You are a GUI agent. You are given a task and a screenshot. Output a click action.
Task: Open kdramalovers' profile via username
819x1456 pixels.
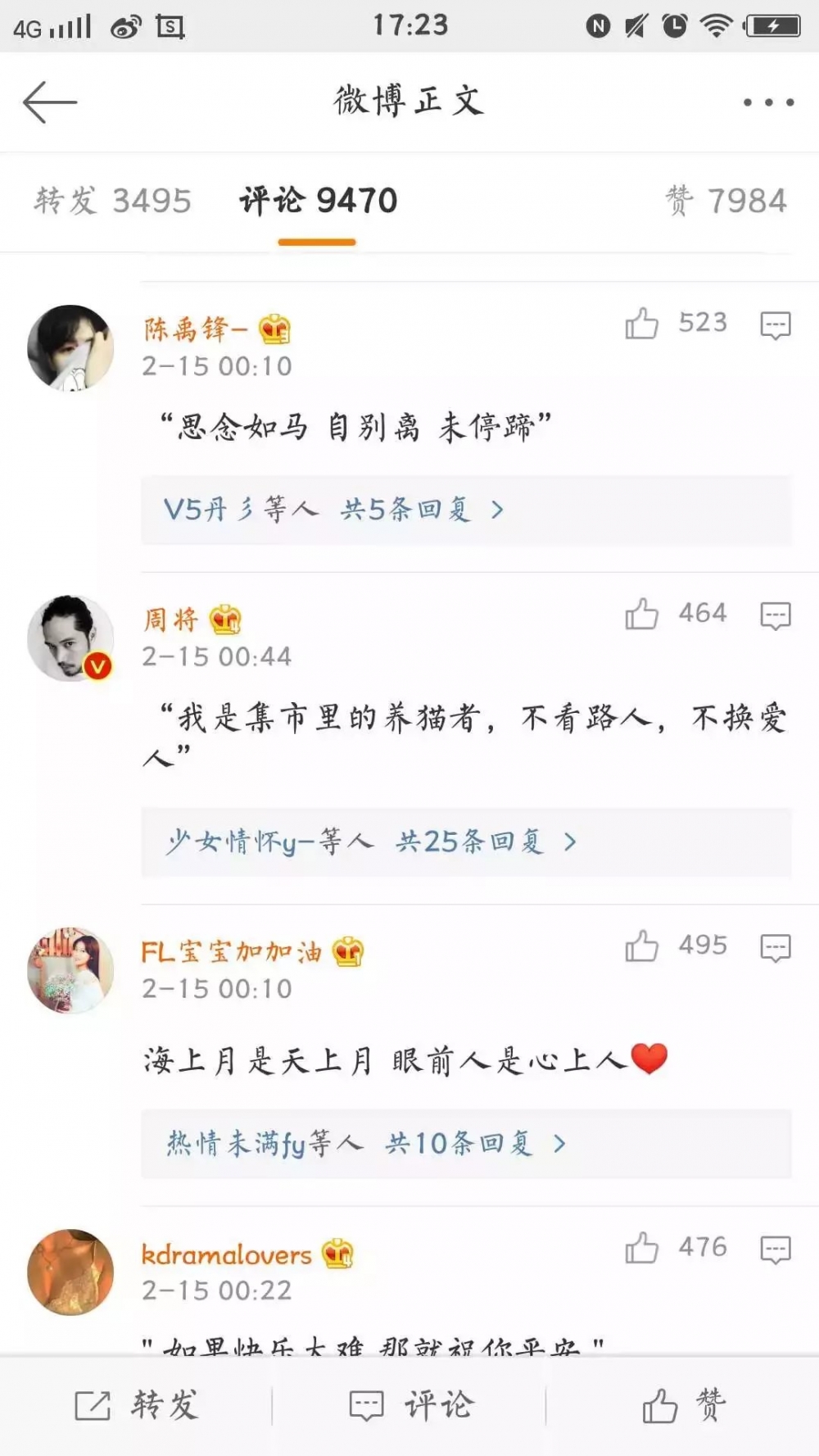pos(227,1254)
